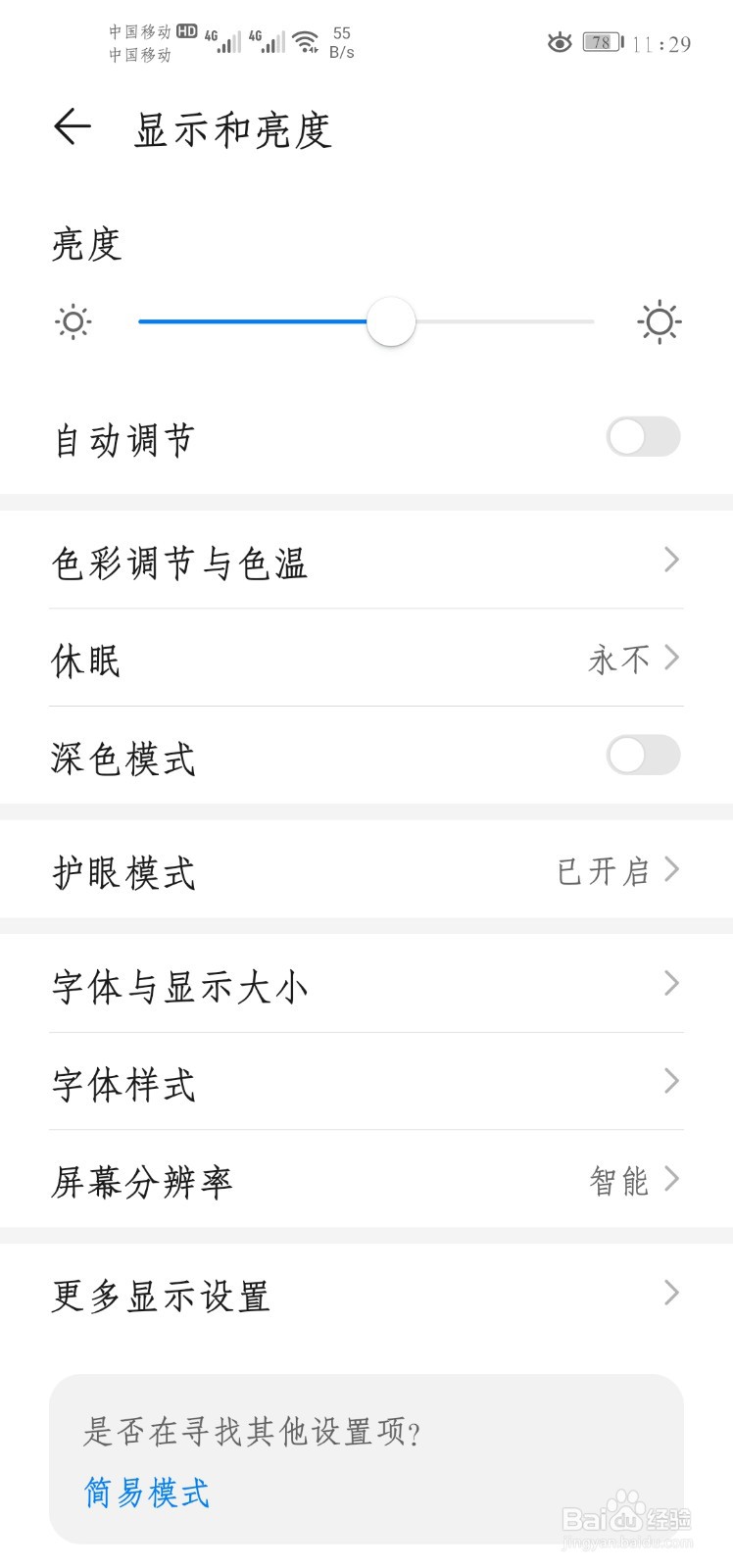Tap the 简易模式 link

point(147,1493)
